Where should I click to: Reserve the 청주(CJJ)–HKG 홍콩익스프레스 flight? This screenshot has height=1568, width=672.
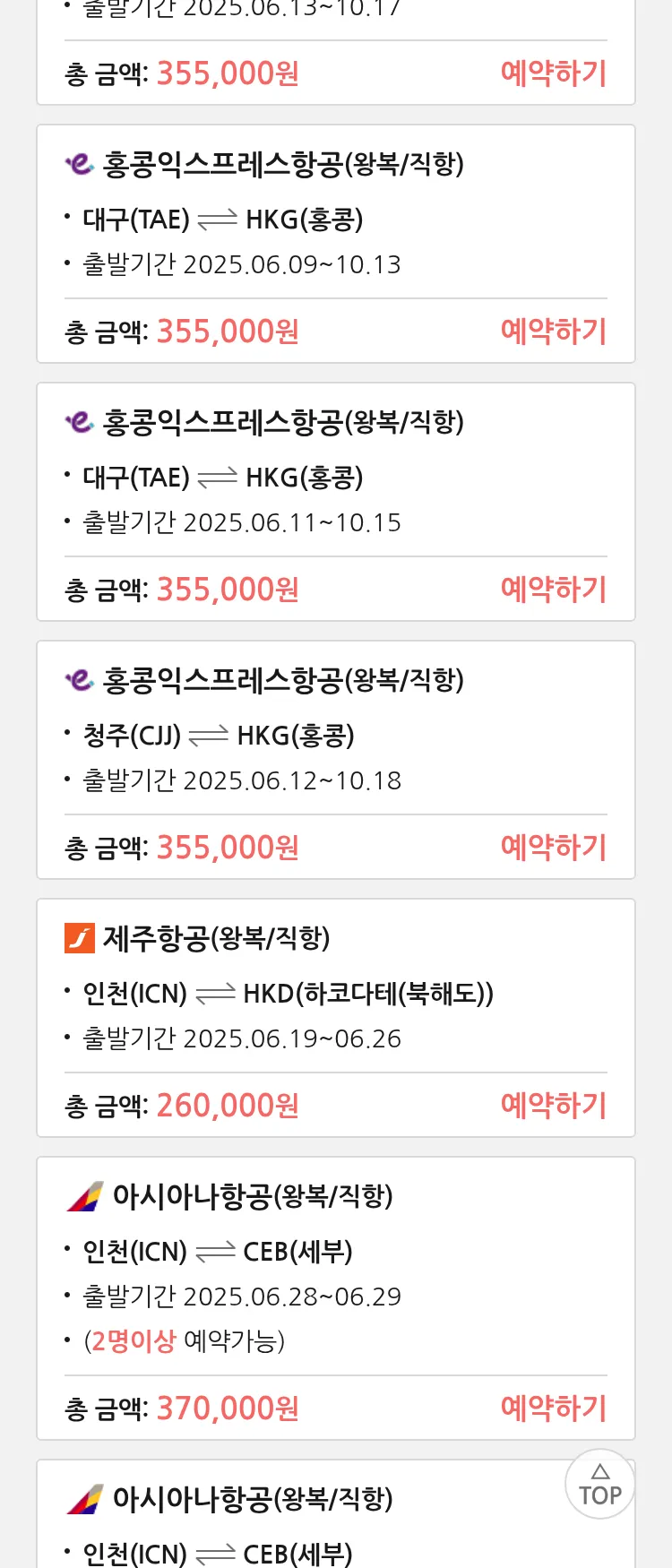tap(553, 848)
